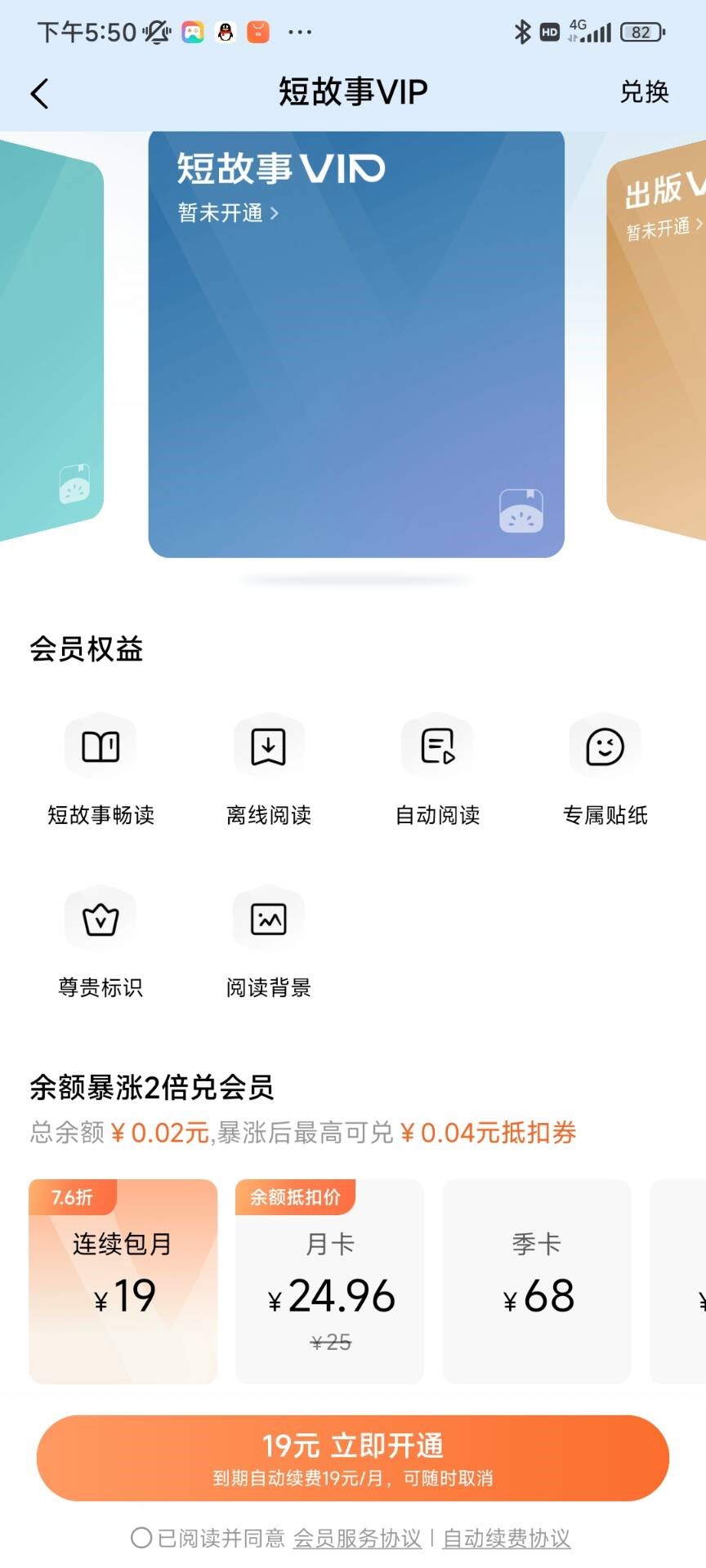Image resolution: width=706 pixels, height=1568 pixels.
Task: Choose the 季卡 ¥68 plan
Action: (537, 1281)
